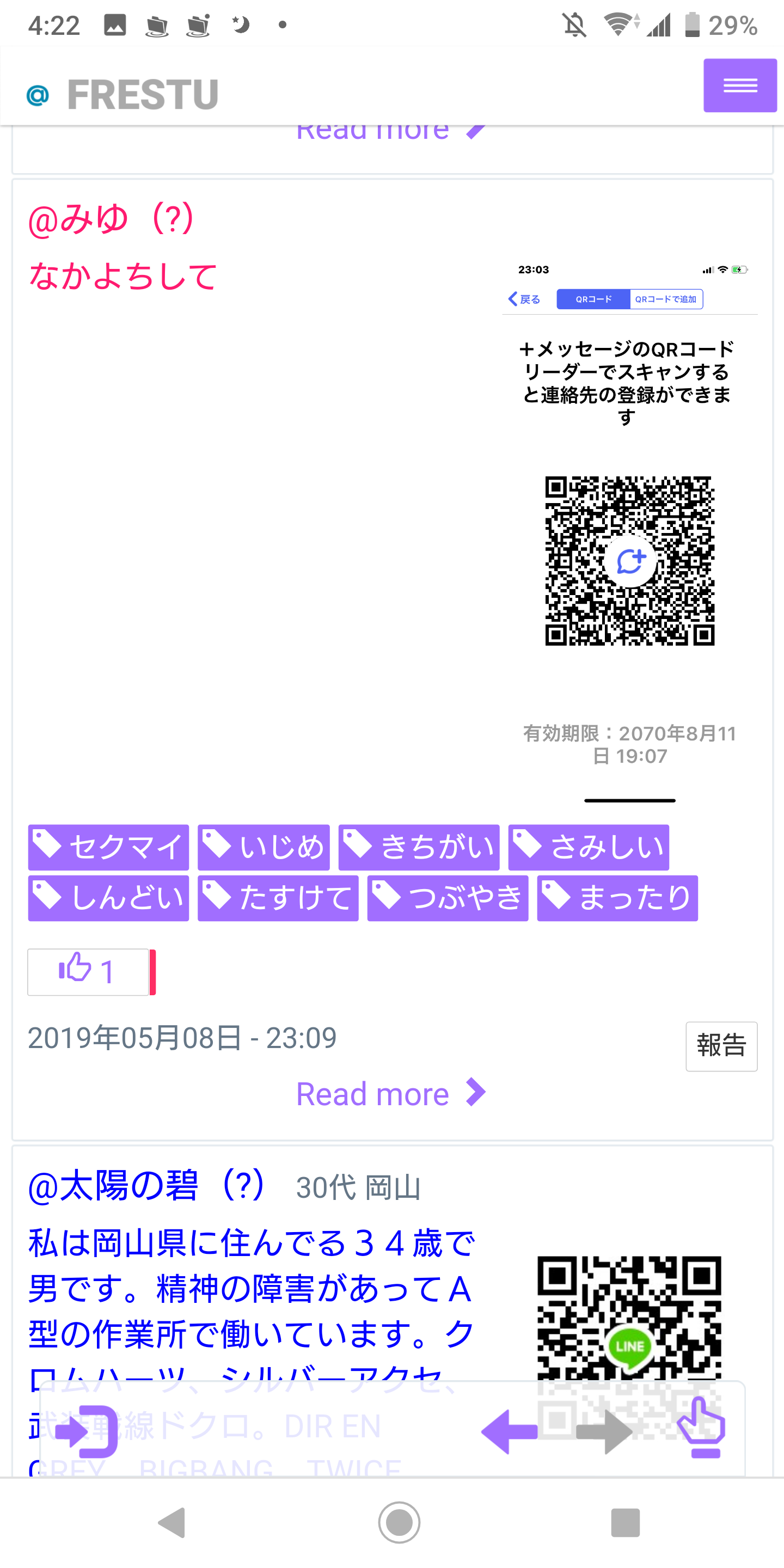Open the セクマイ tag
The width and height of the screenshot is (784, 1568).
pyautogui.click(x=108, y=847)
